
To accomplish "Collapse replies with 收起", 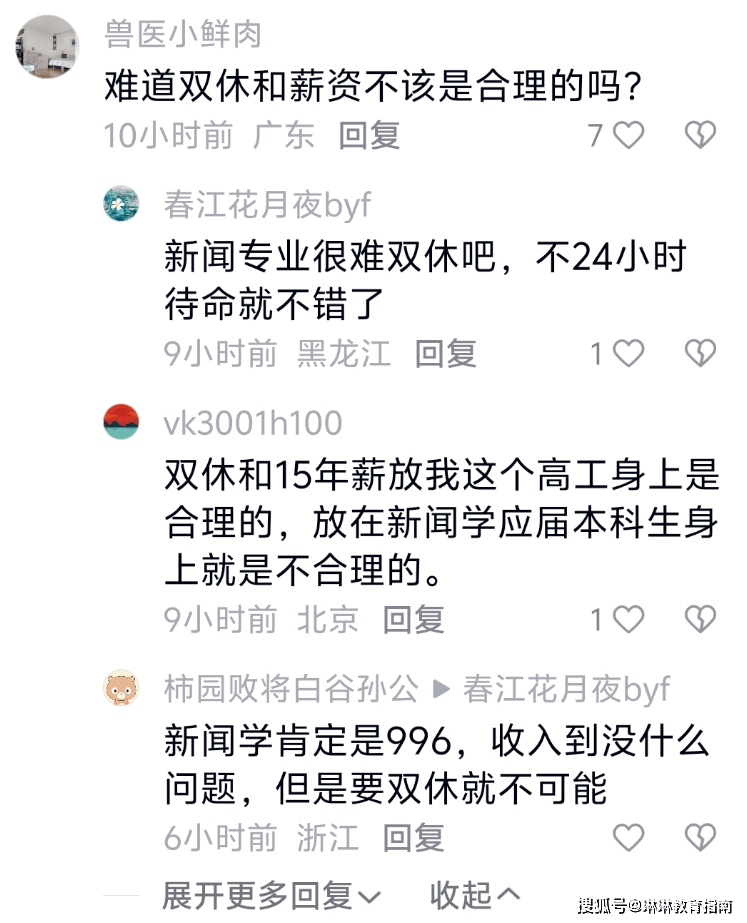I will pos(475,893).
